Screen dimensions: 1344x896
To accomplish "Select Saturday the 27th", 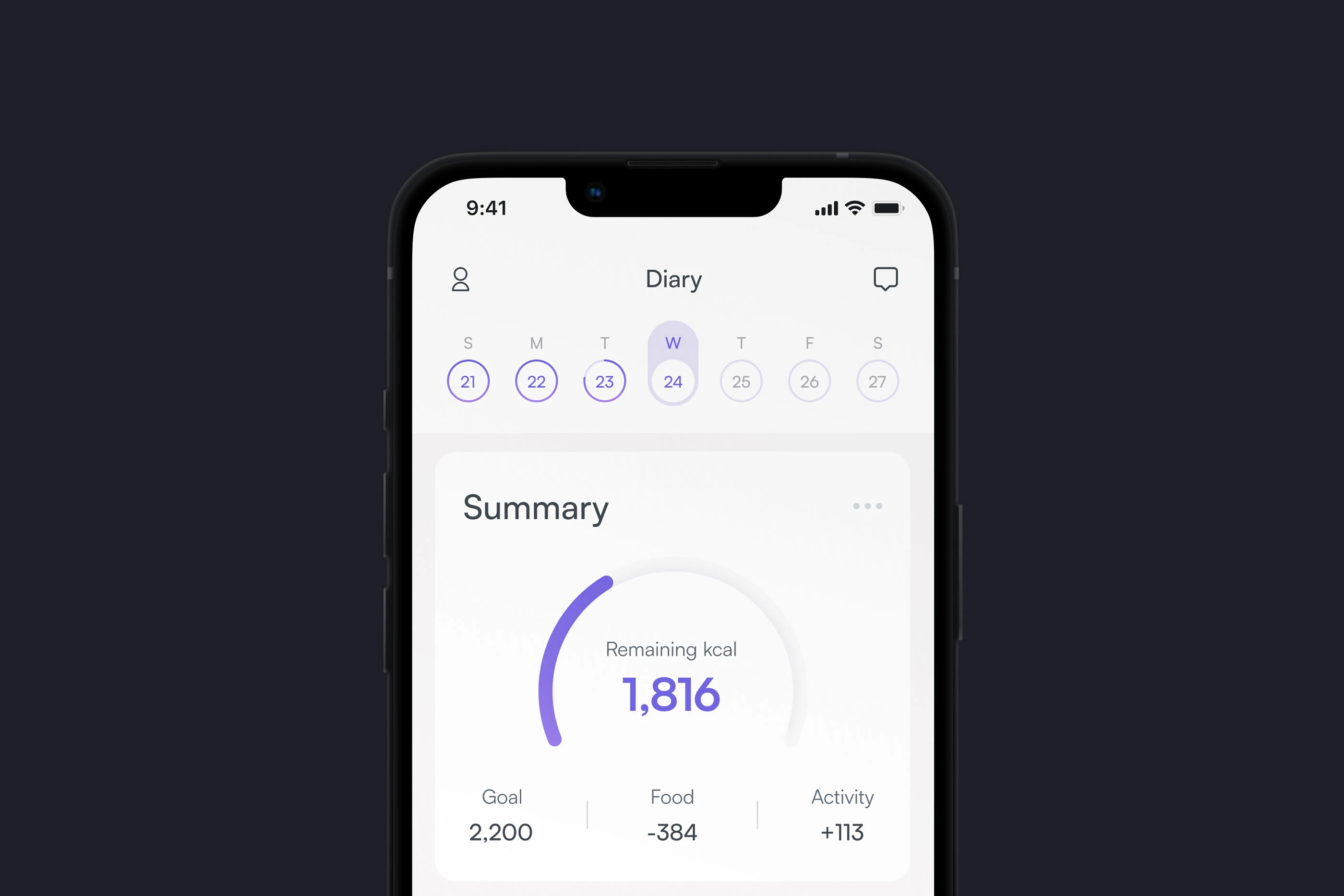I will (x=877, y=381).
